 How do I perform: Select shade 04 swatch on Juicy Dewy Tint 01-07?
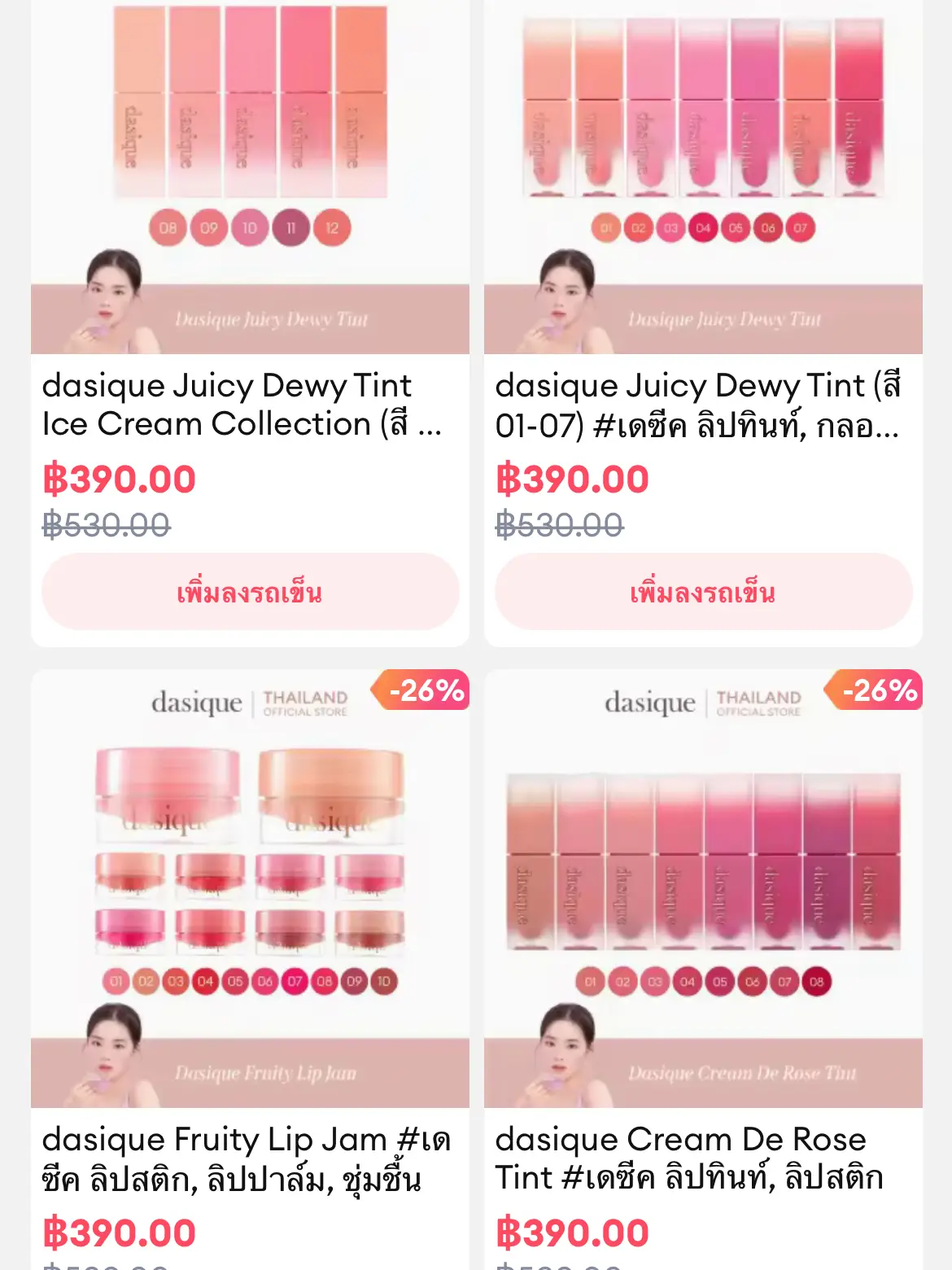pos(704,227)
